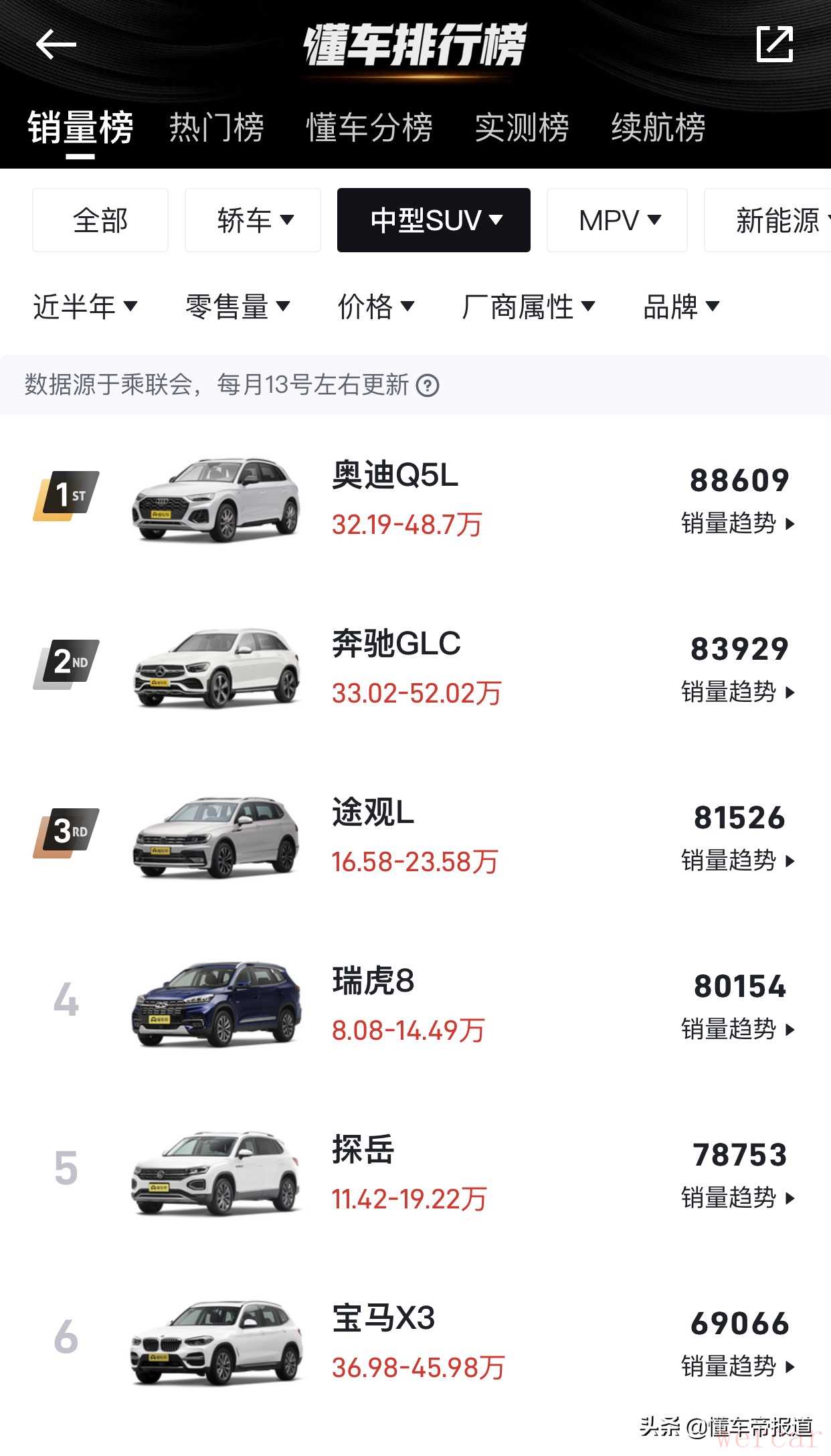View 销量趋势 for 奔驰GLC
Screen dimensions: 831x1456
737,692
